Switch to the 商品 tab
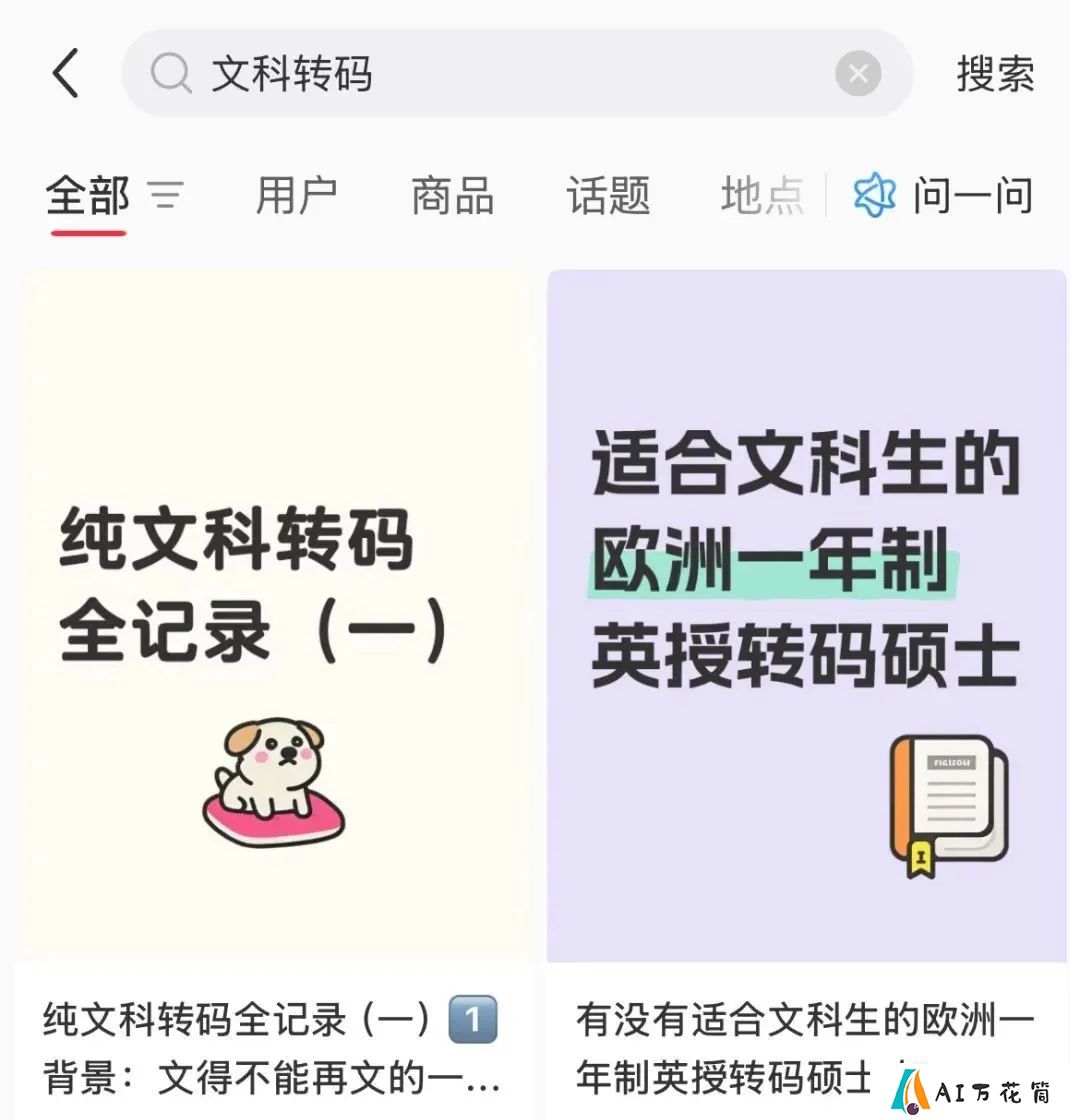1070x1120 pixels. tap(452, 195)
